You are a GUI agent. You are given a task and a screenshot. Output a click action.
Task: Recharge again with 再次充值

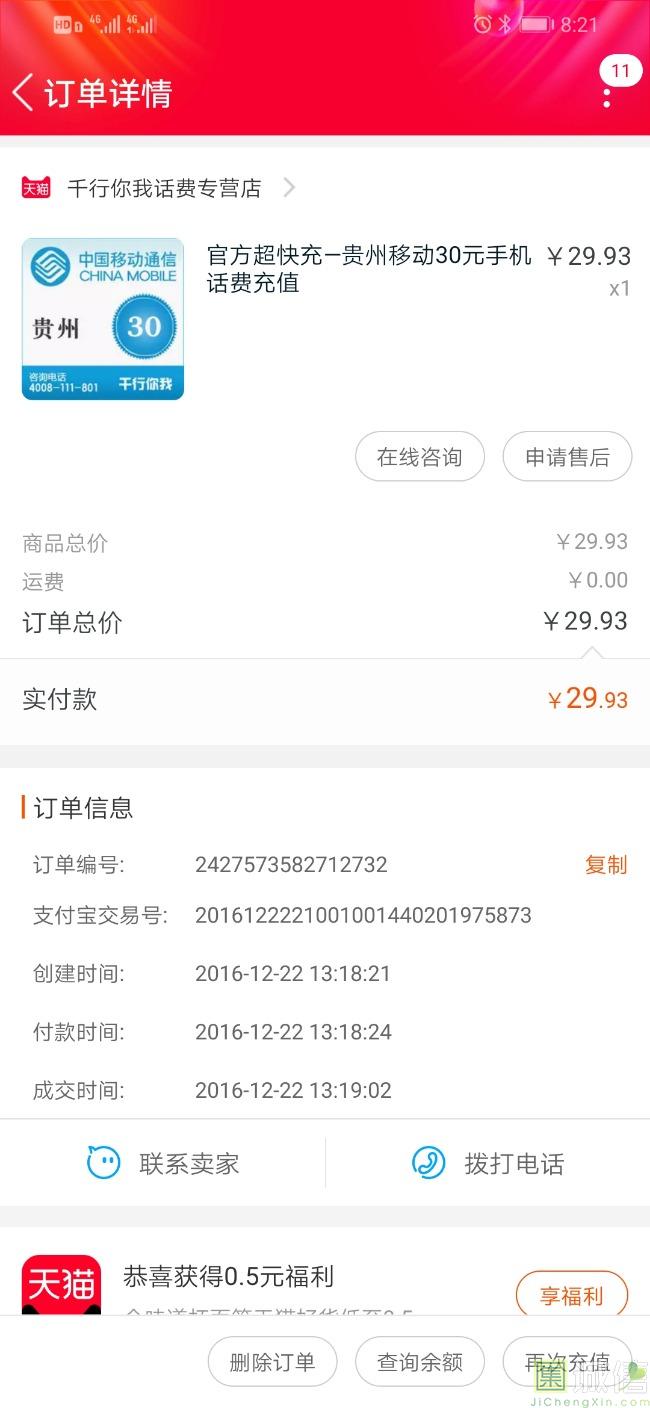tap(567, 1362)
